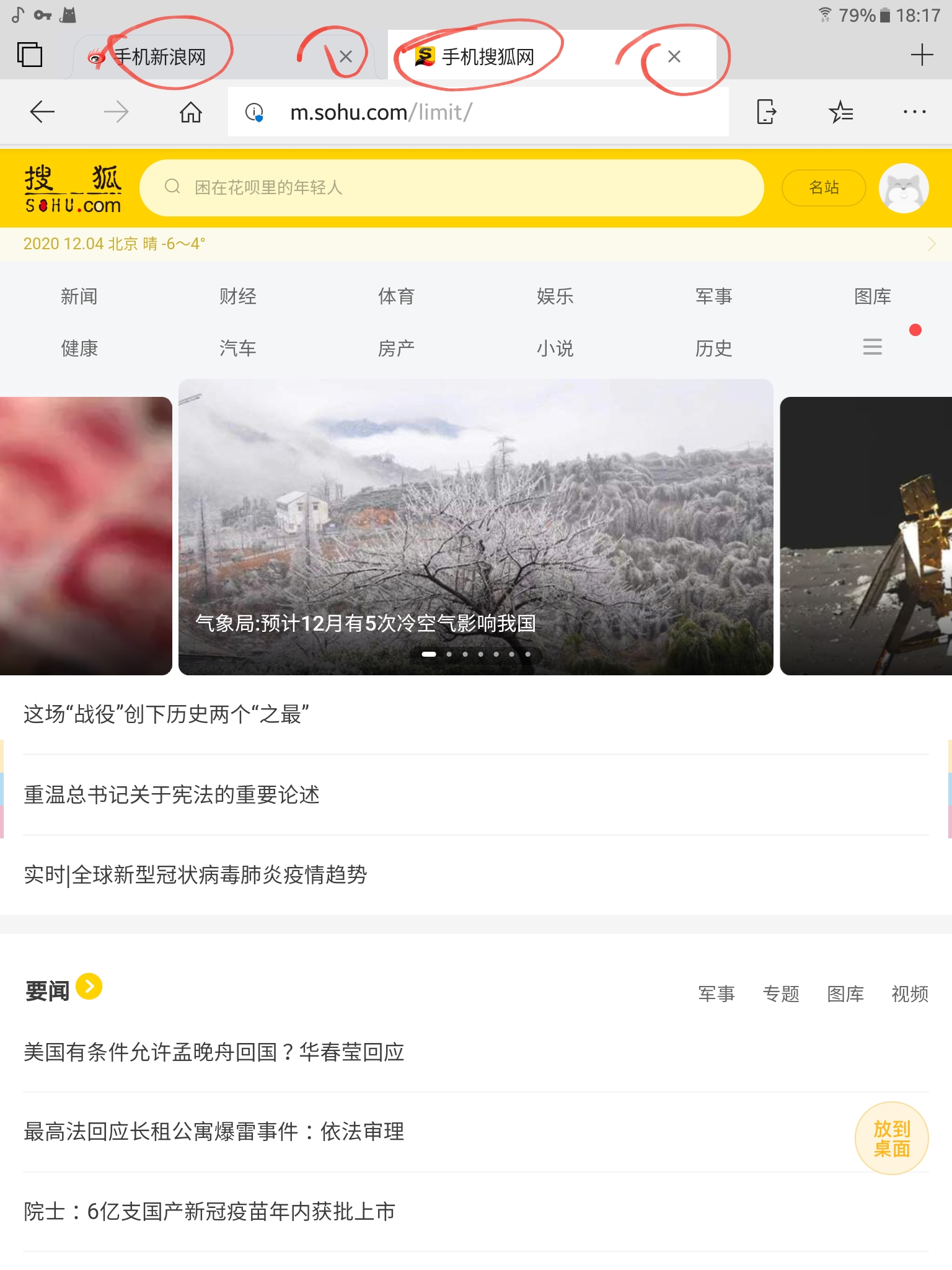The height and width of the screenshot is (1270, 952).
Task: Open the 体育 channel
Action: pyautogui.click(x=397, y=296)
